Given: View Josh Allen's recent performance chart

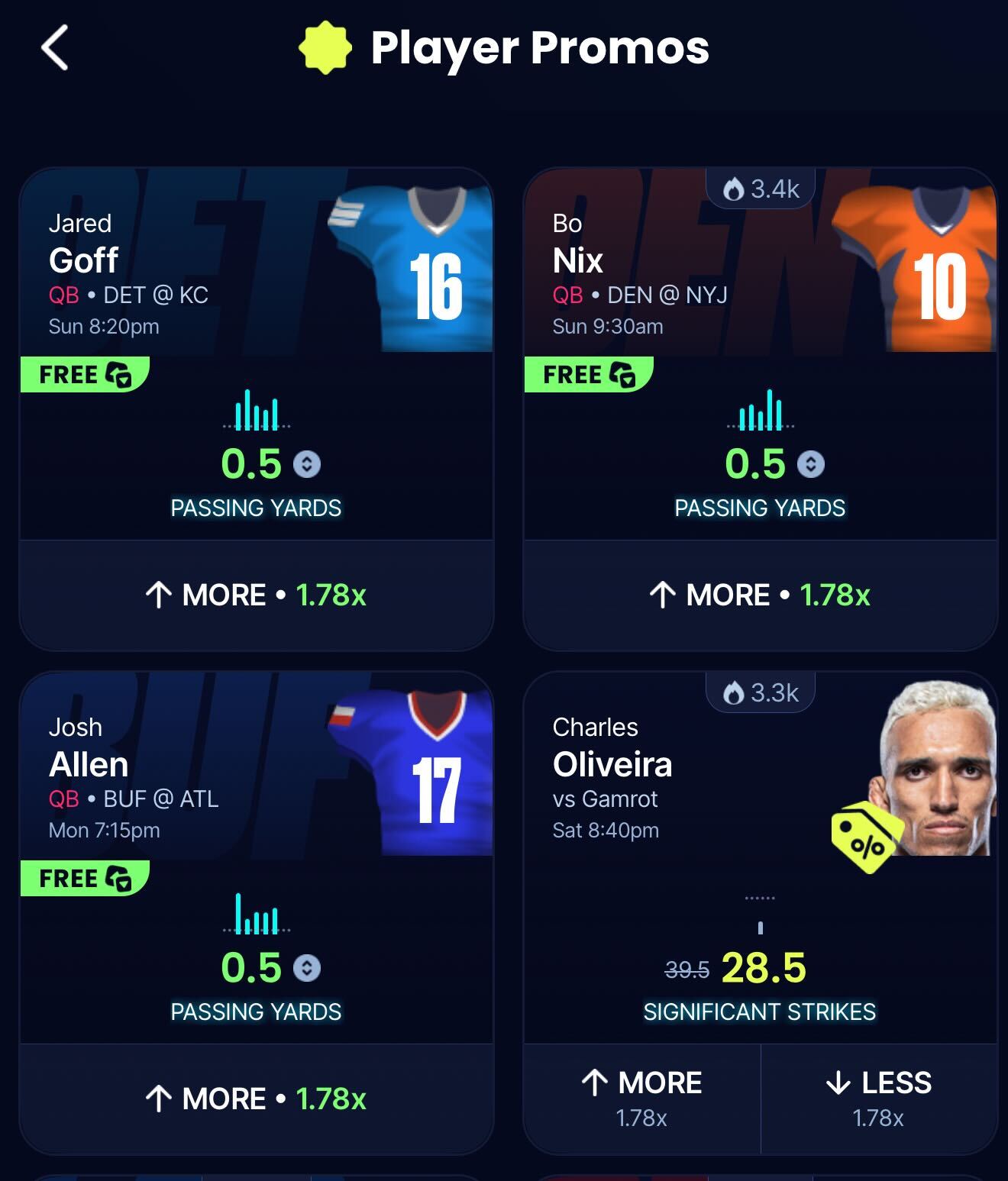Looking at the screenshot, I should pyautogui.click(x=257, y=916).
